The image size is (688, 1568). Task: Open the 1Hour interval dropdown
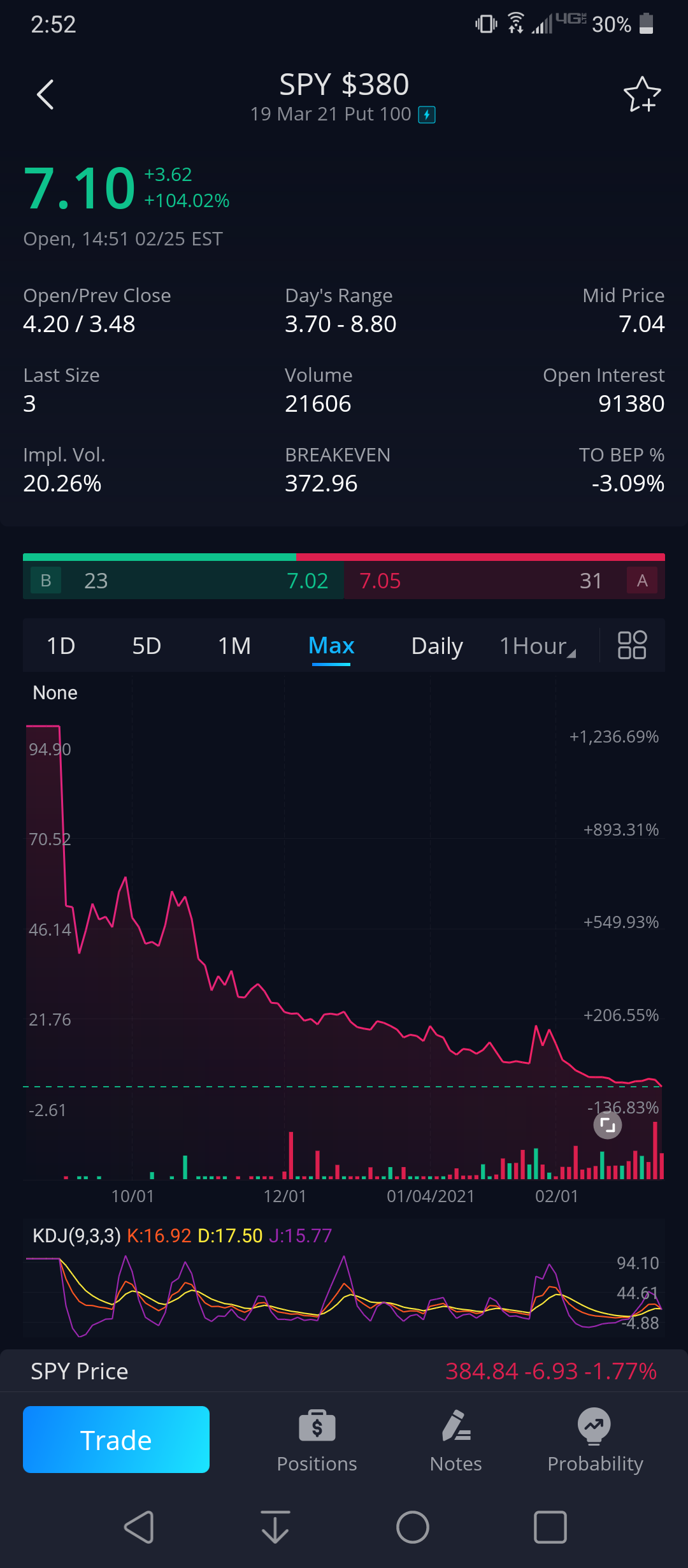[x=535, y=645]
